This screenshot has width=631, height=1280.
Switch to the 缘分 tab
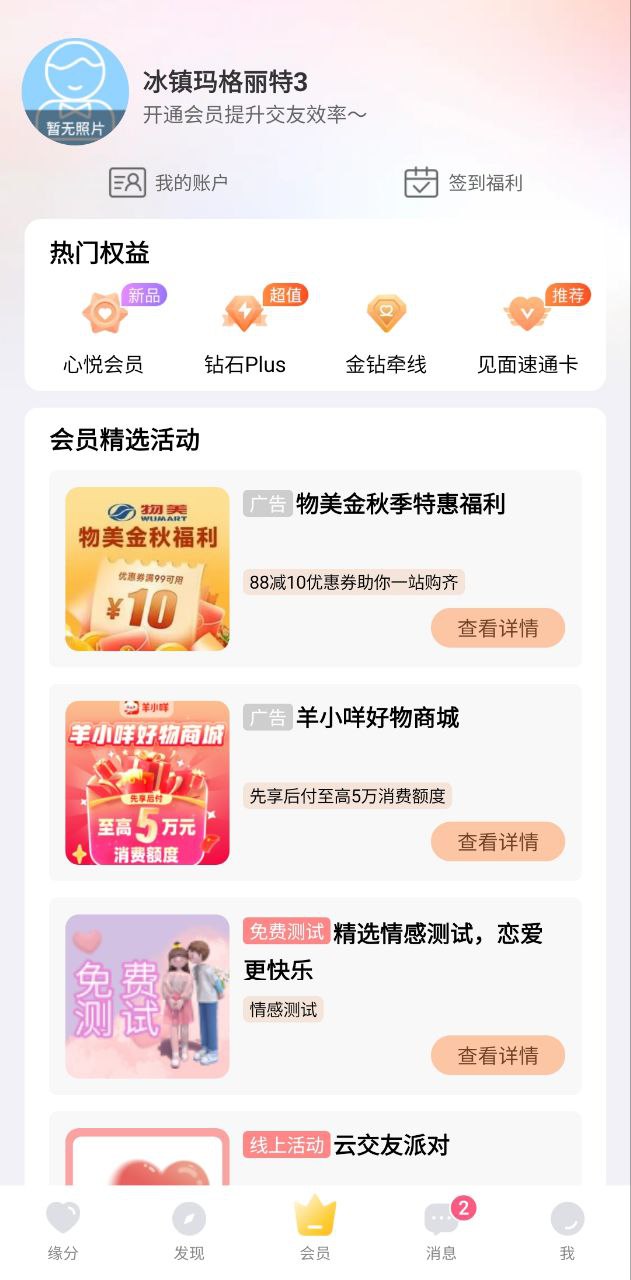(x=63, y=1231)
